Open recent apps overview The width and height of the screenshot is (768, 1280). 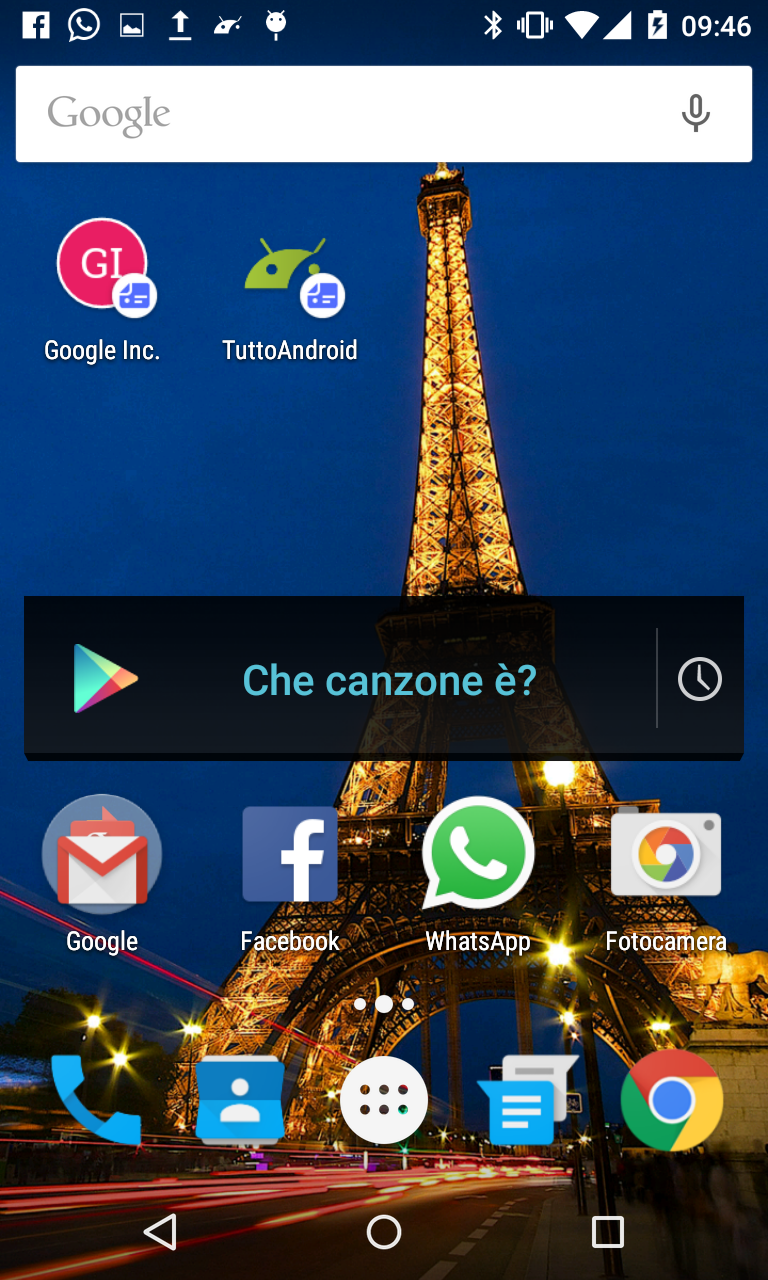pos(608,1232)
